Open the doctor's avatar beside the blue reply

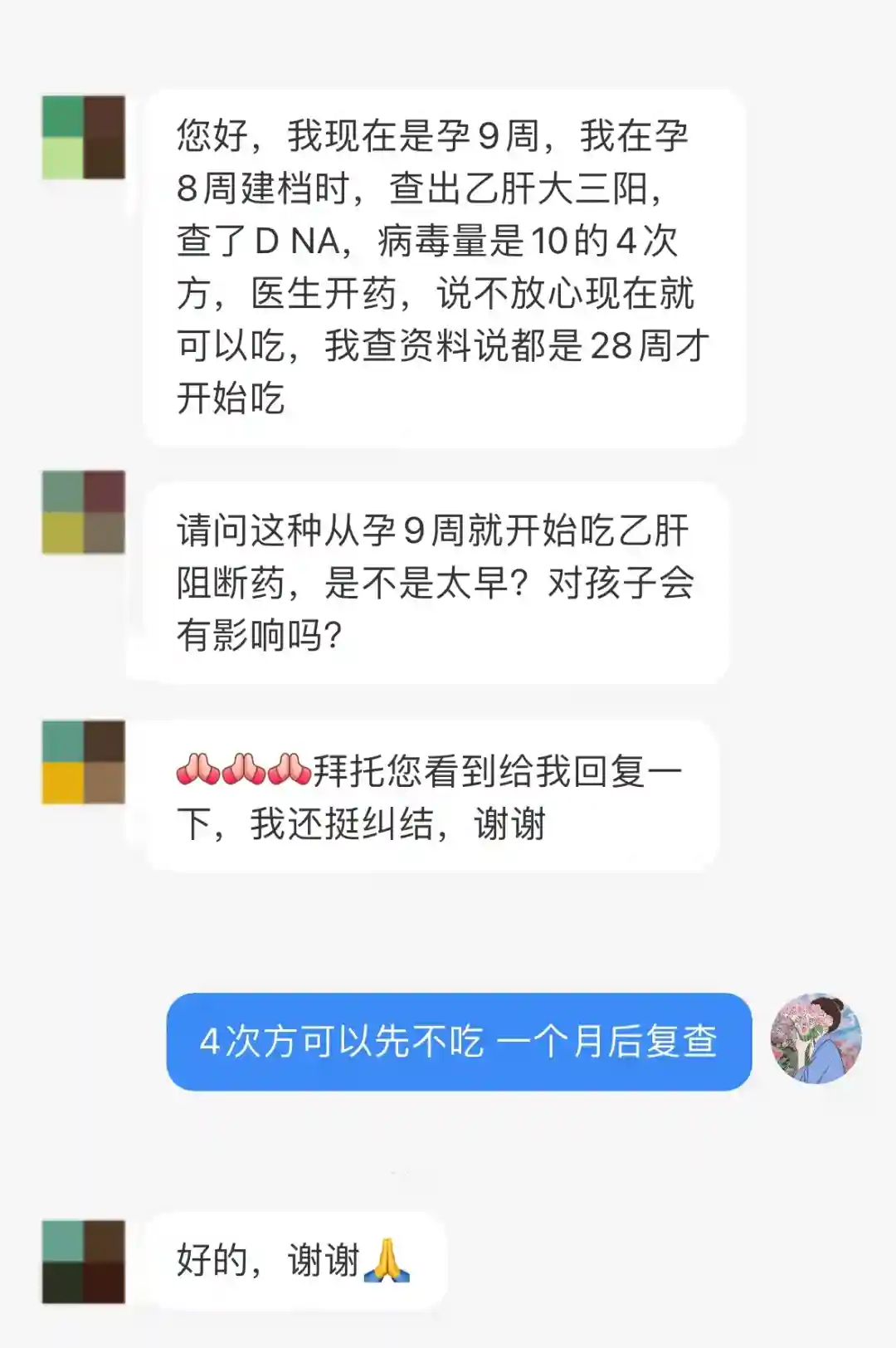coord(816,1038)
